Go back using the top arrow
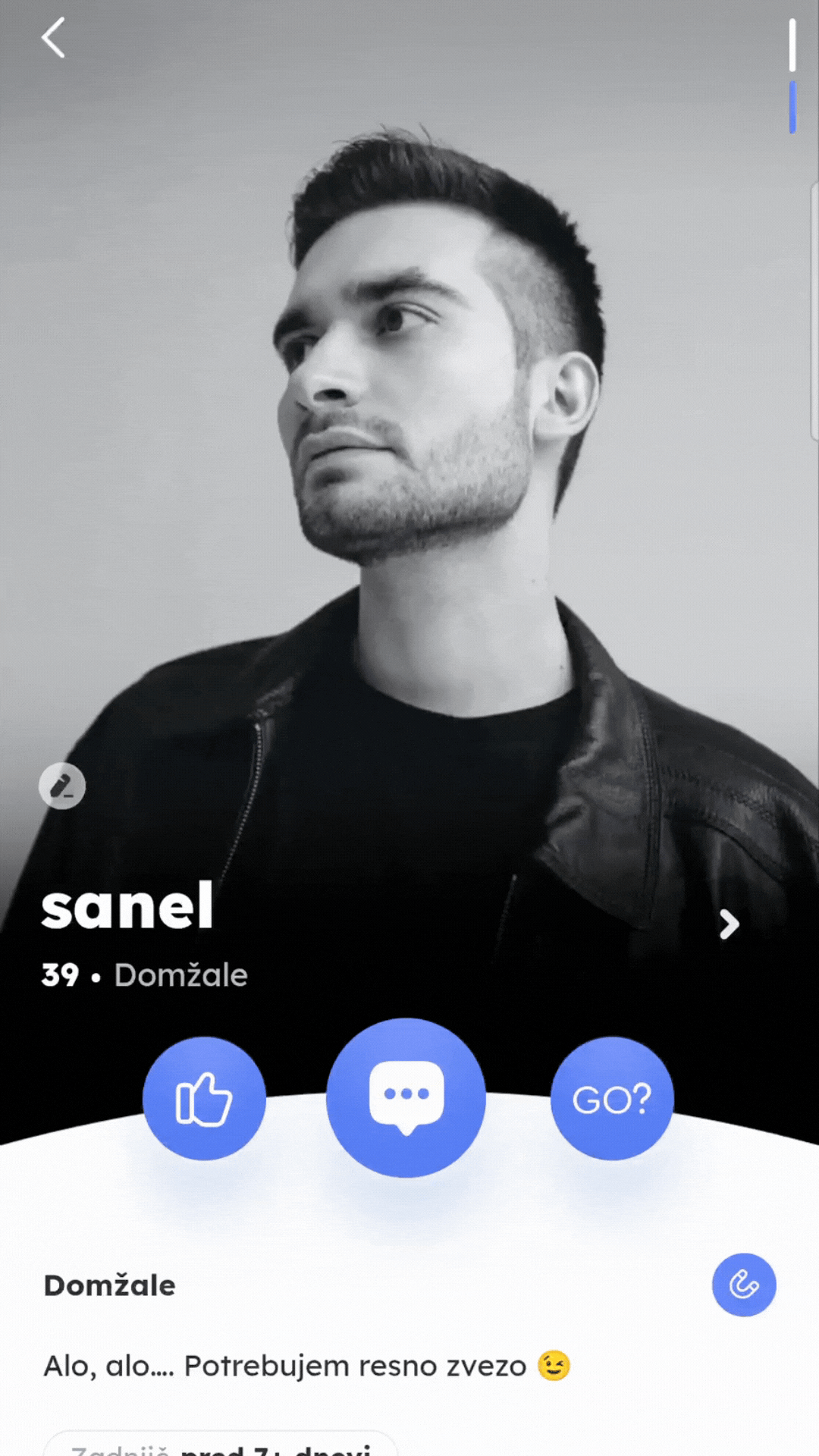This screenshot has height=1456, width=819. pos(53,38)
